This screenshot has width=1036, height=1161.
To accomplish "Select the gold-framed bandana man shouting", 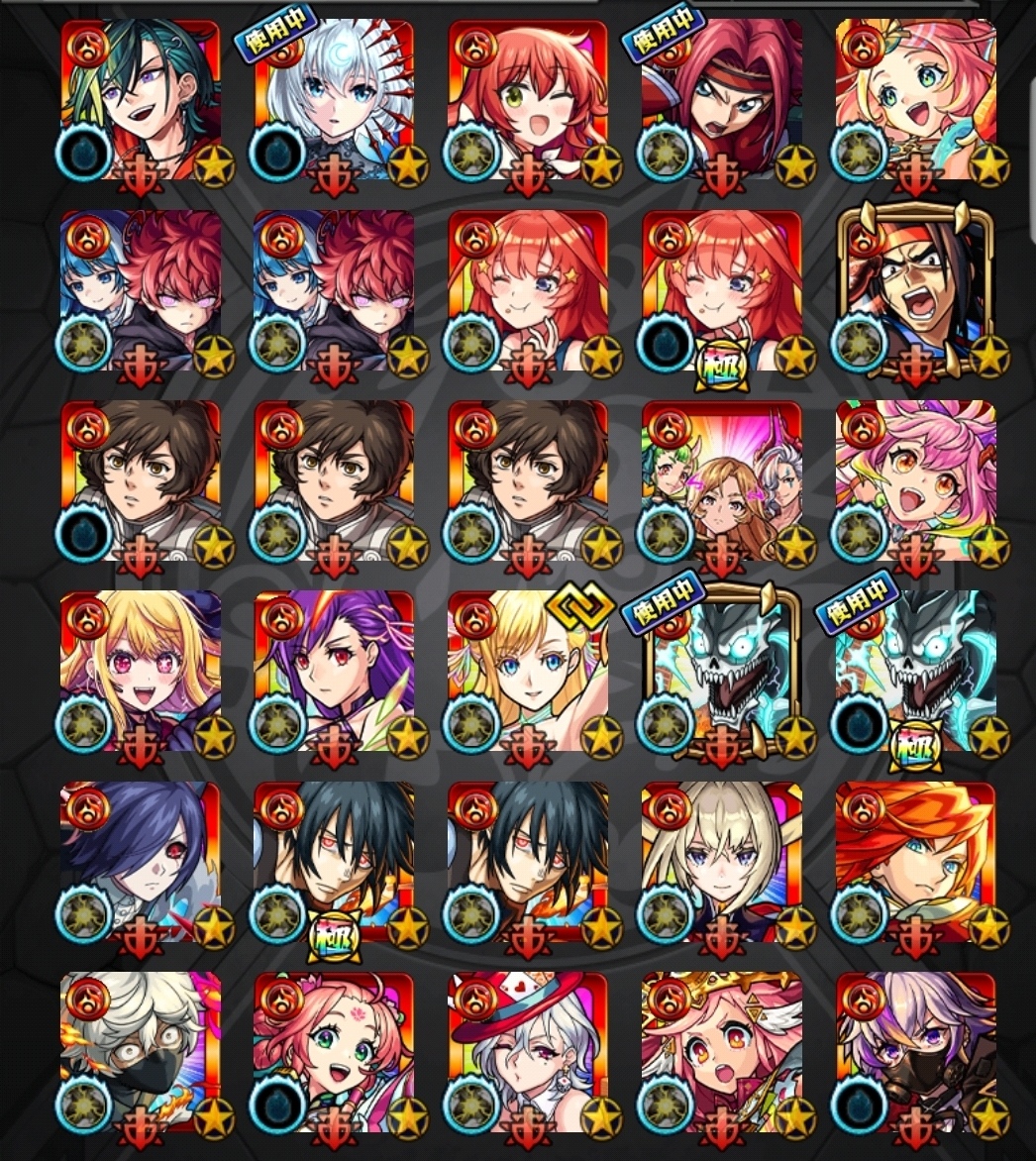I will [915, 289].
